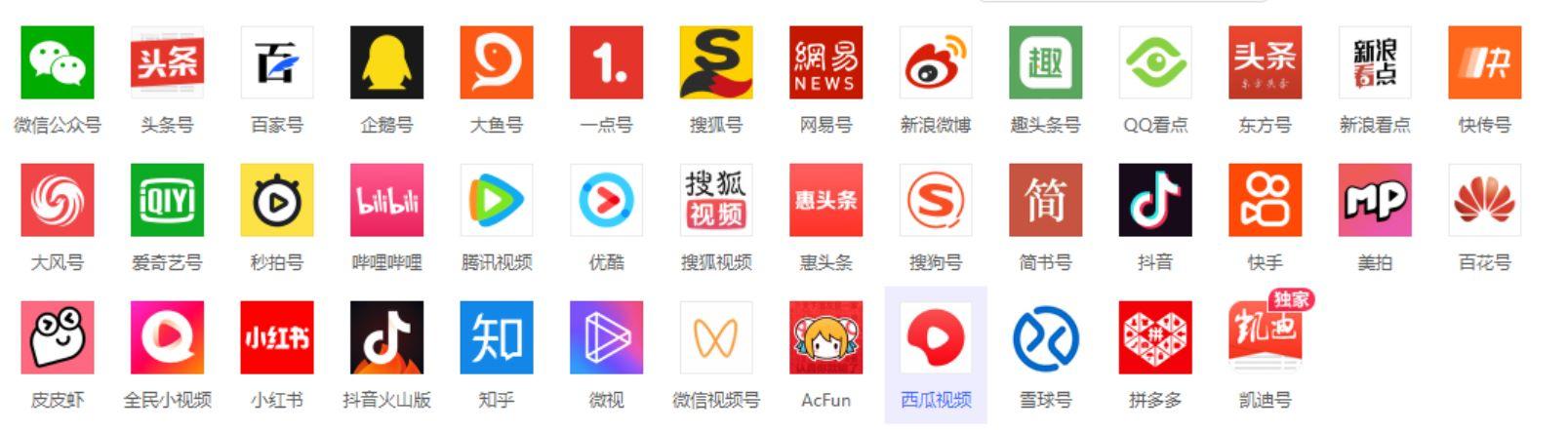Open 网易号 platform

click(x=825, y=63)
